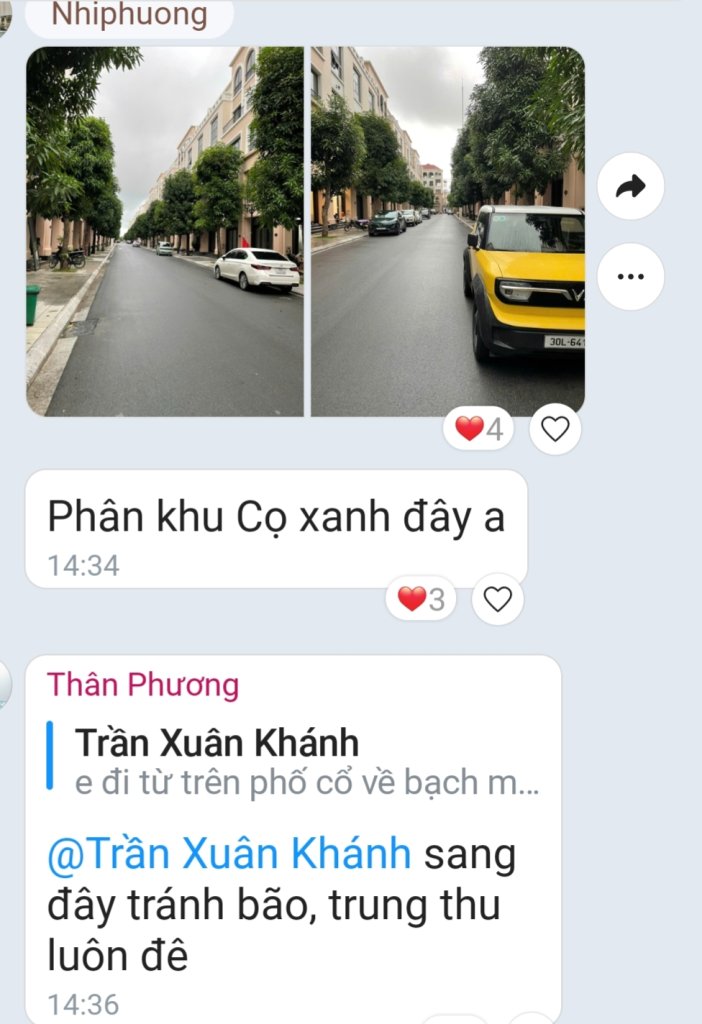Open the Nhiphuong sender name
The height and width of the screenshot is (1024, 702).
click(x=129, y=15)
